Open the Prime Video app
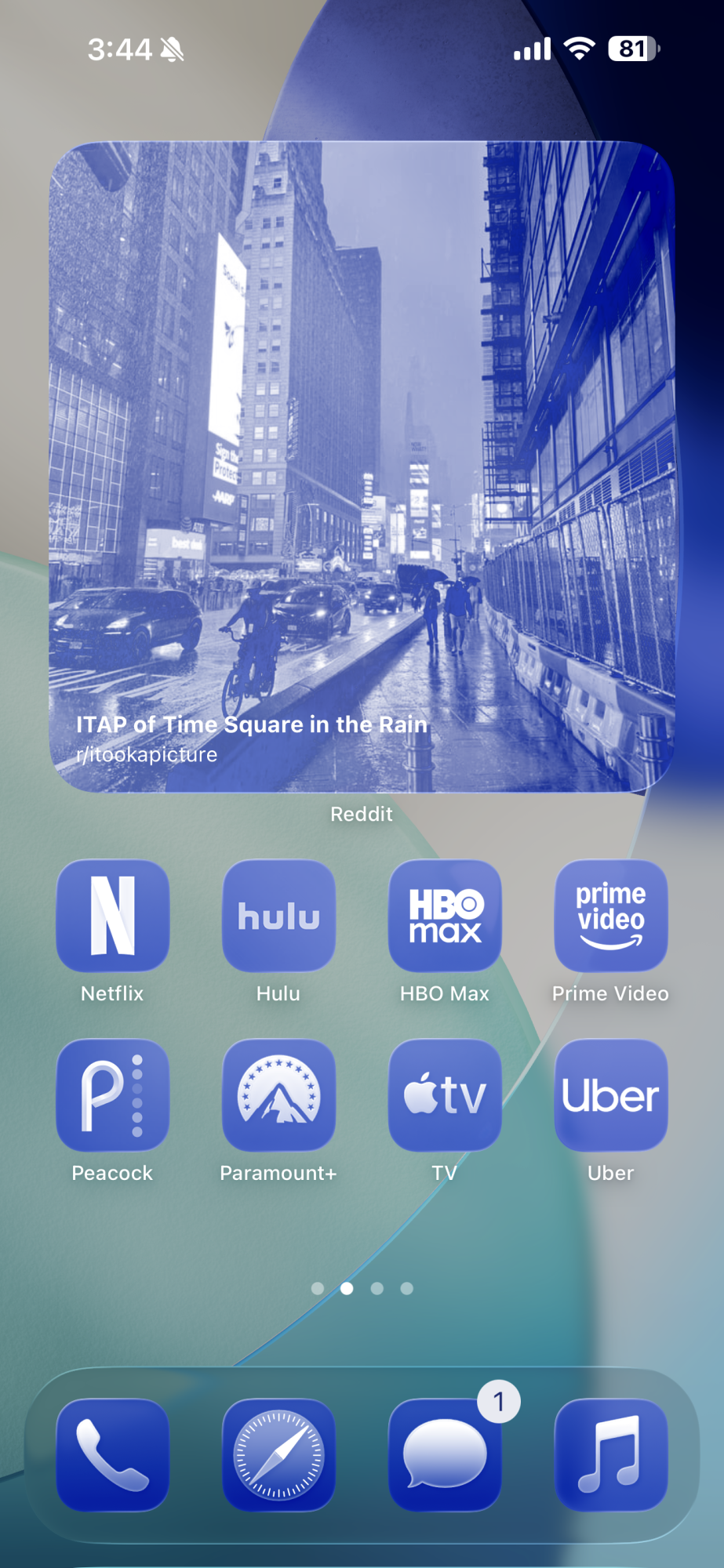This screenshot has height=1568, width=724. tap(610, 916)
